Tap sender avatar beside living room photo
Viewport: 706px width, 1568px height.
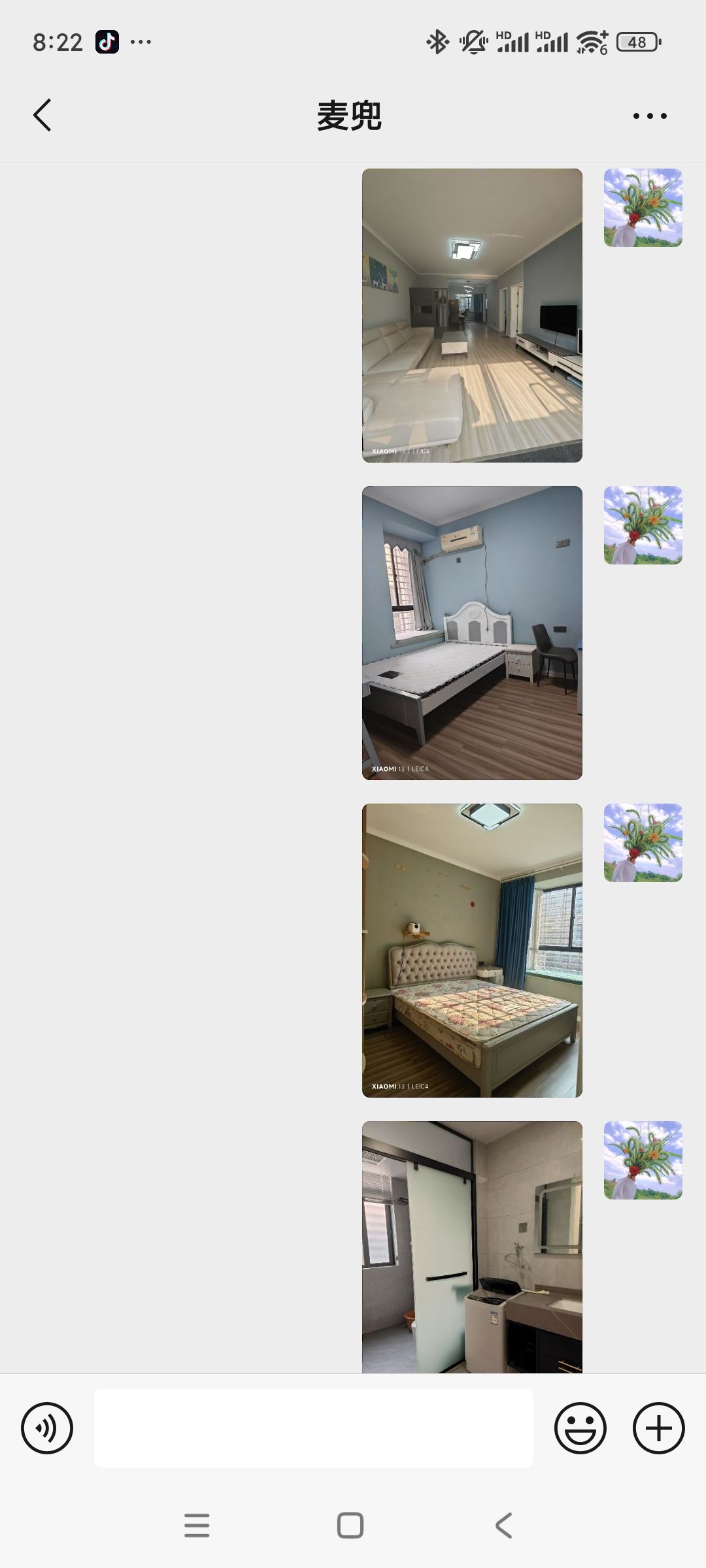[643, 208]
